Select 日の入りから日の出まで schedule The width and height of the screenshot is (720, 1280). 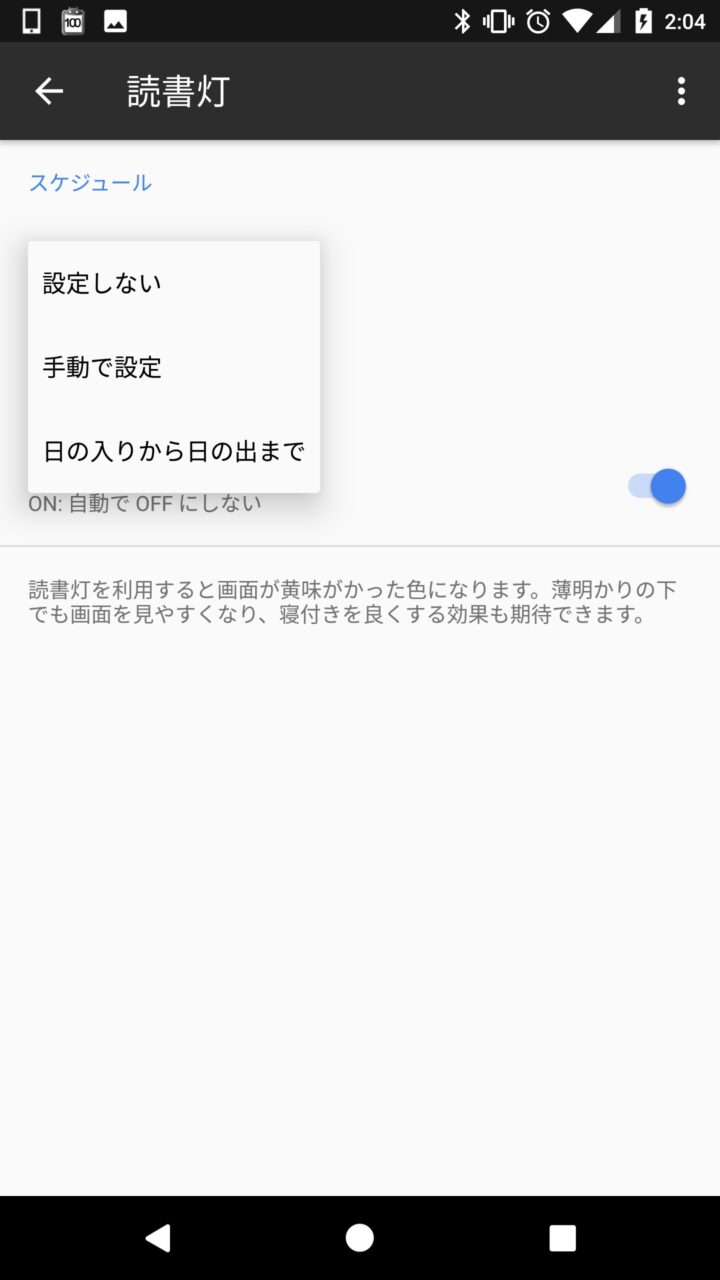tap(173, 451)
